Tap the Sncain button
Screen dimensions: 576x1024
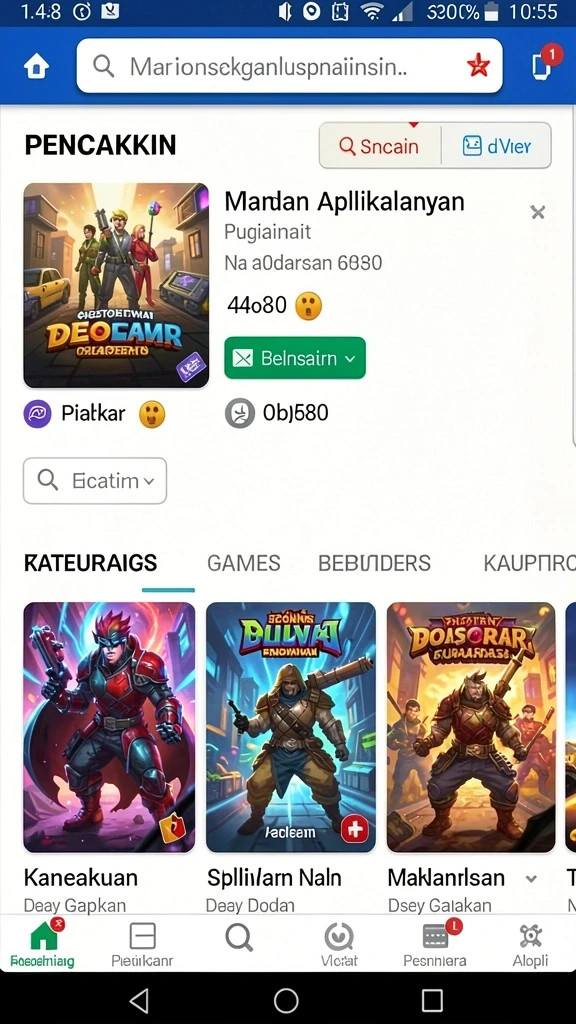(x=380, y=146)
